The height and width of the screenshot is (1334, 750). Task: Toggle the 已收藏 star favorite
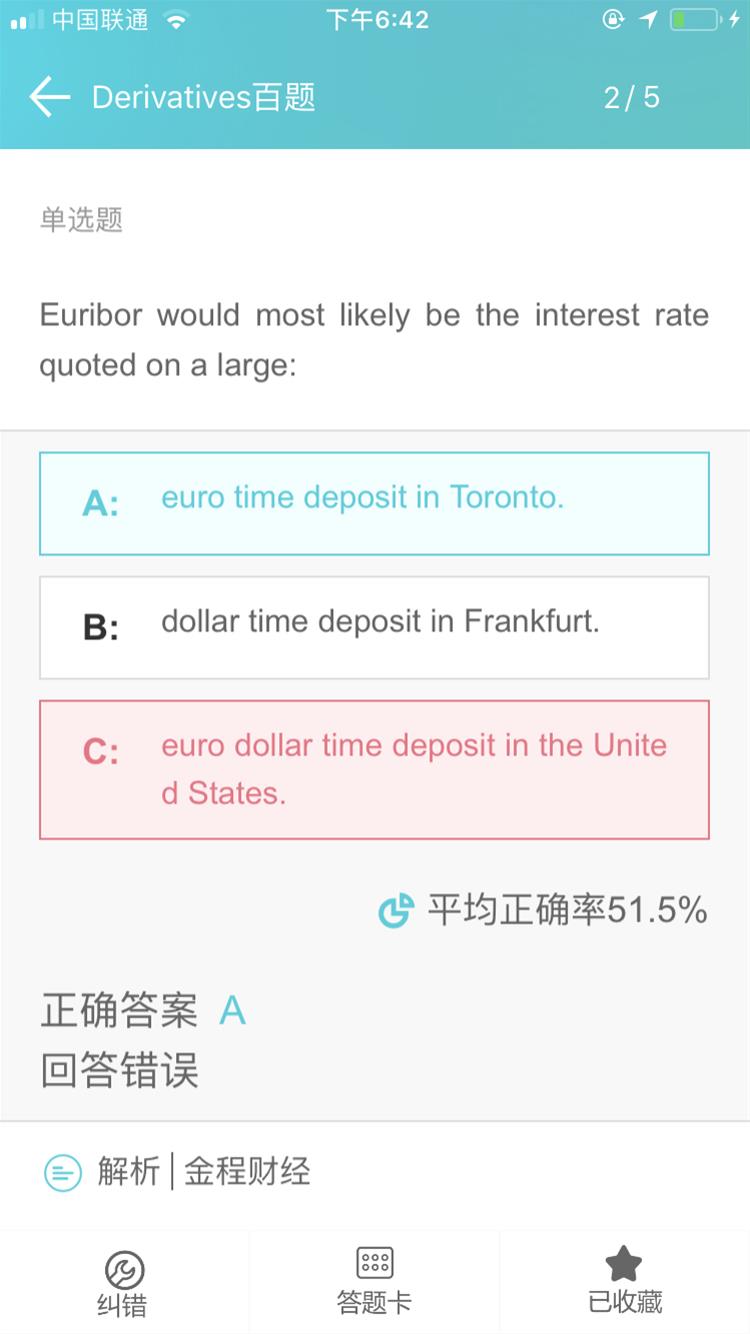pyautogui.click(x=625, y=1282)
